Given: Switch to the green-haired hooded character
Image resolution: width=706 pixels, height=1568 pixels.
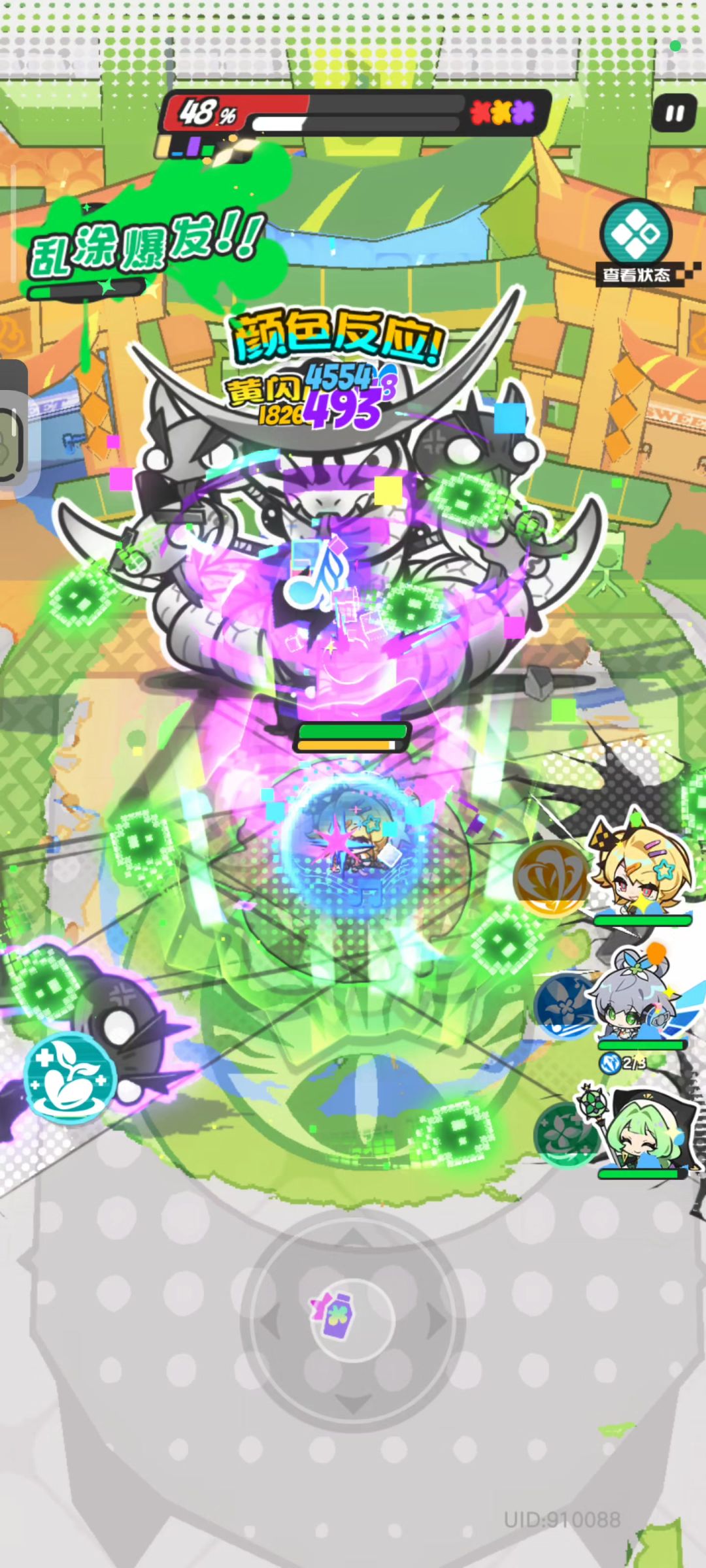Looking at the screenshot, I should click(647, 1128).
